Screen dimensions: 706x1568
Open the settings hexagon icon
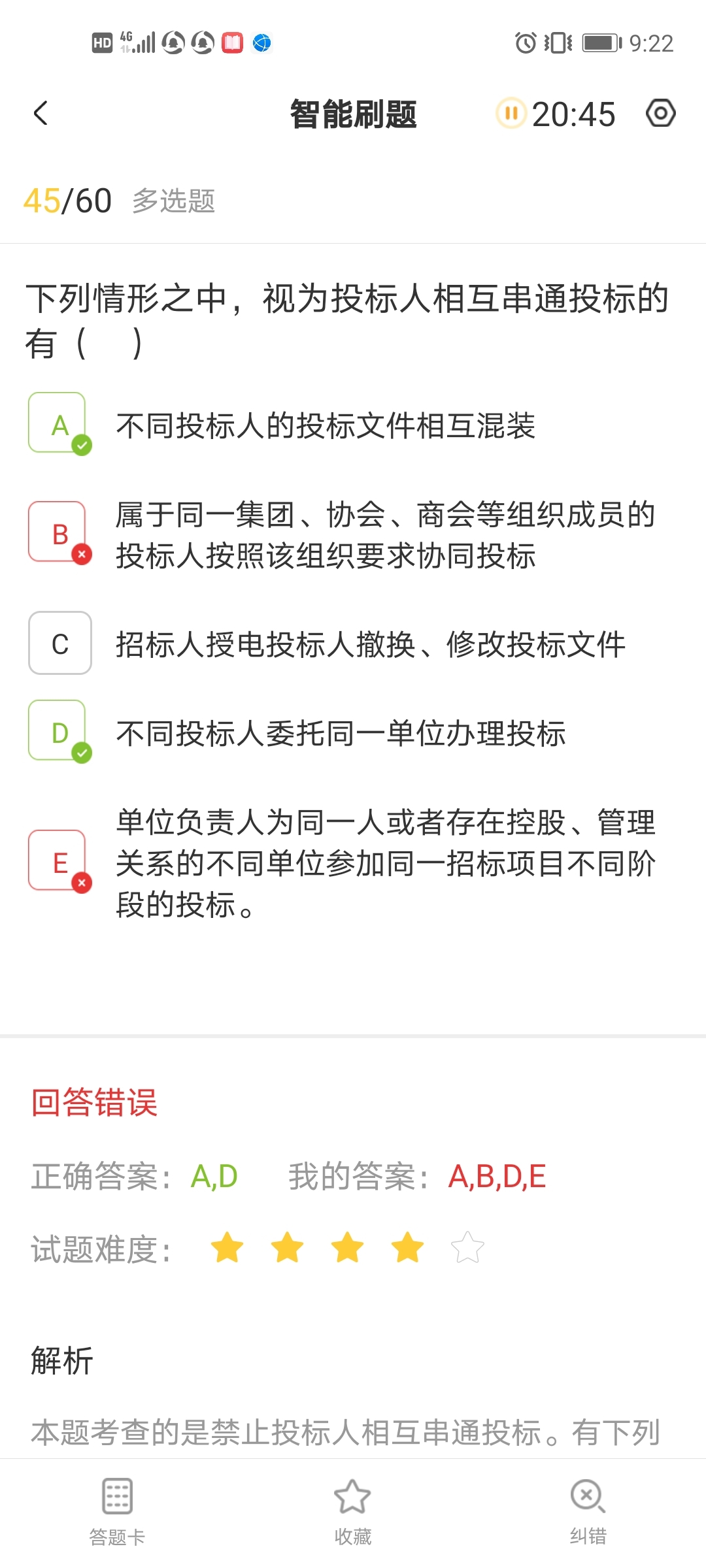click(660, 114)
